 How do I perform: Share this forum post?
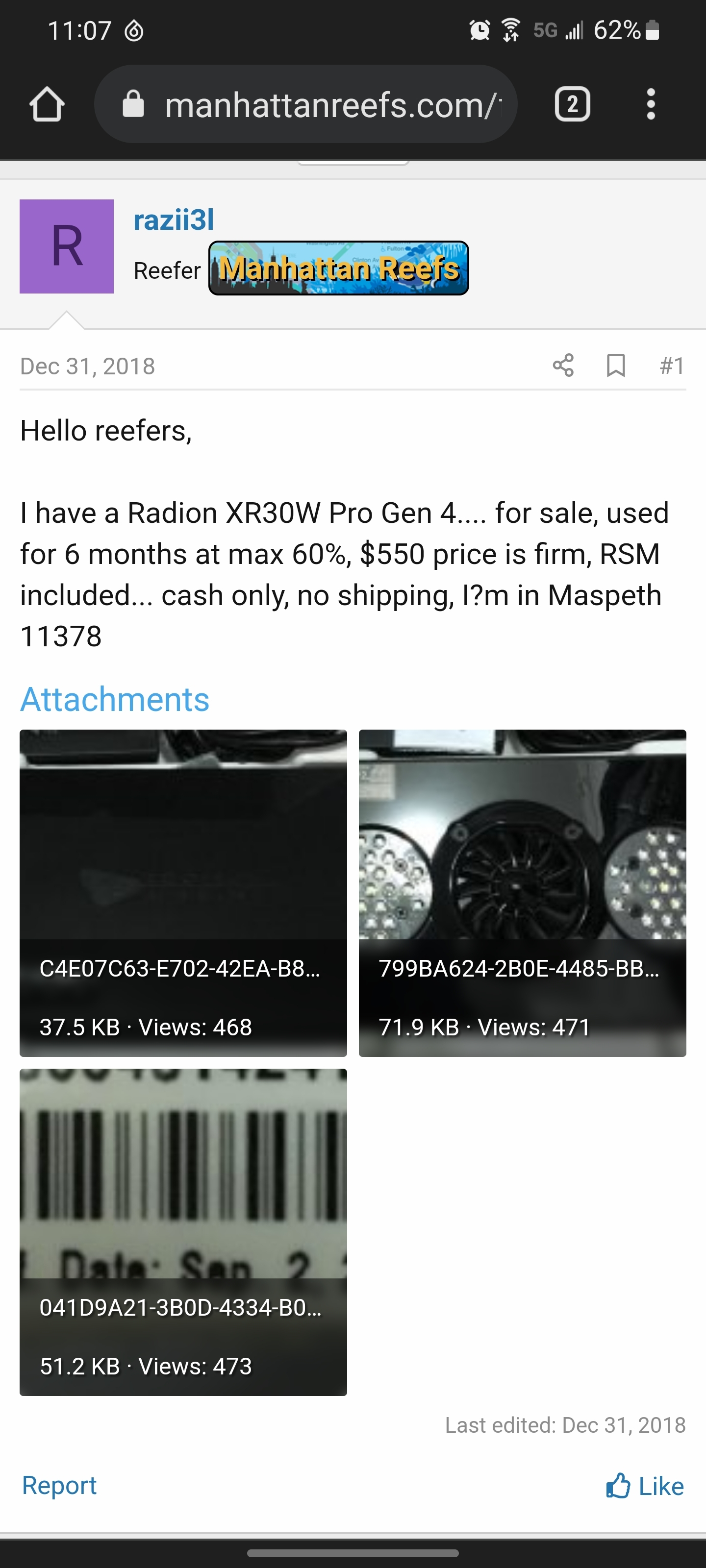tap(563, 365)
